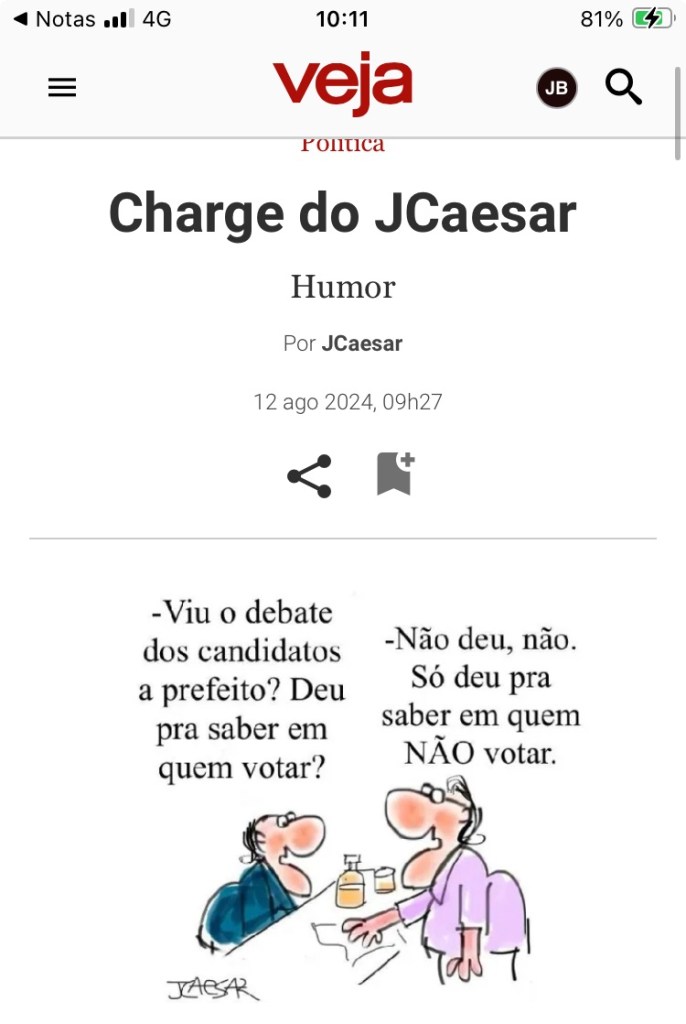Open the hamburger navigation menu
Image resolution: width=686 pixels, height=1024 pixels.
point(62,88)
